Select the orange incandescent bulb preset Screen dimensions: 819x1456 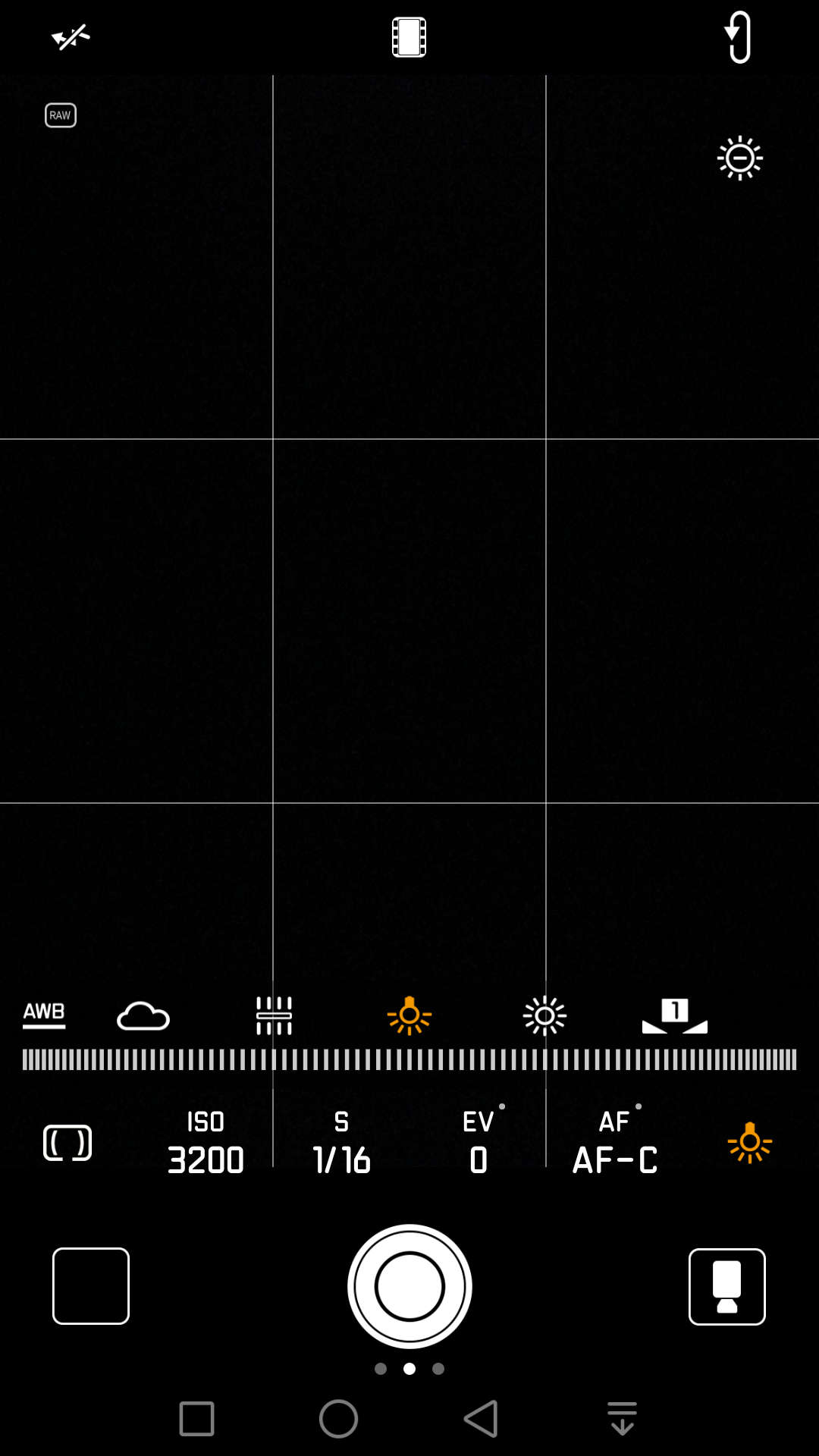click(409, 1016)
